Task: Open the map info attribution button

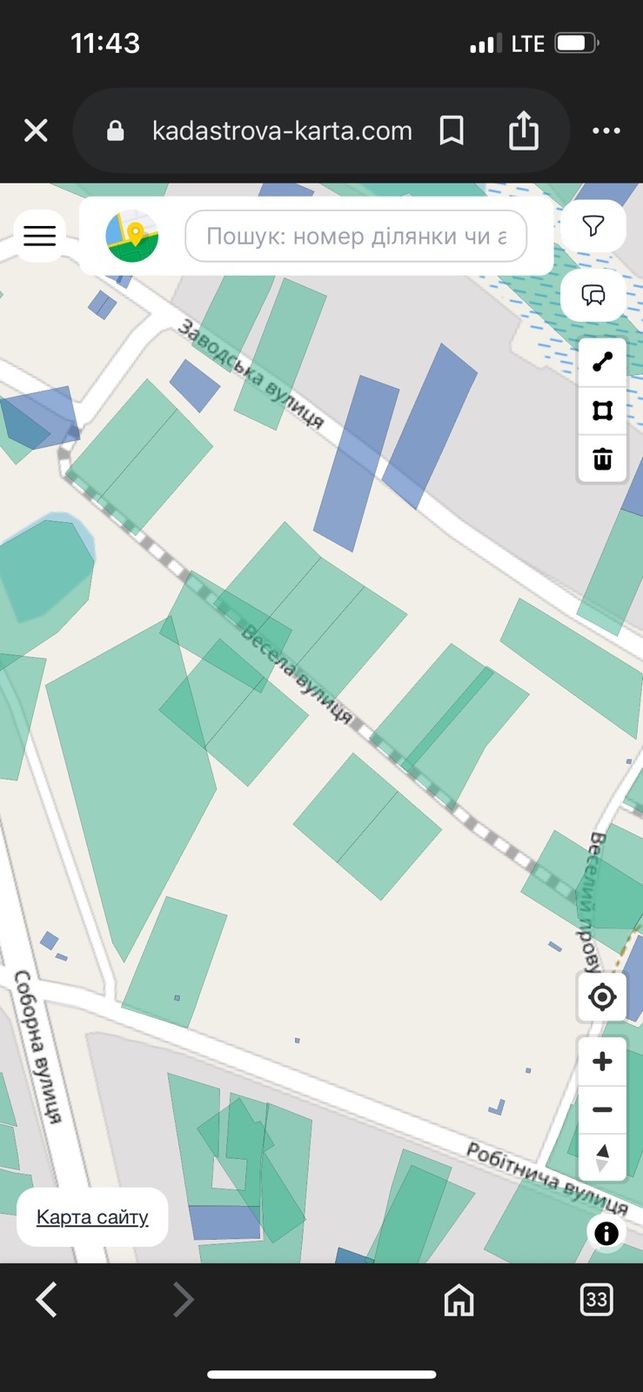Action: 607,1233
